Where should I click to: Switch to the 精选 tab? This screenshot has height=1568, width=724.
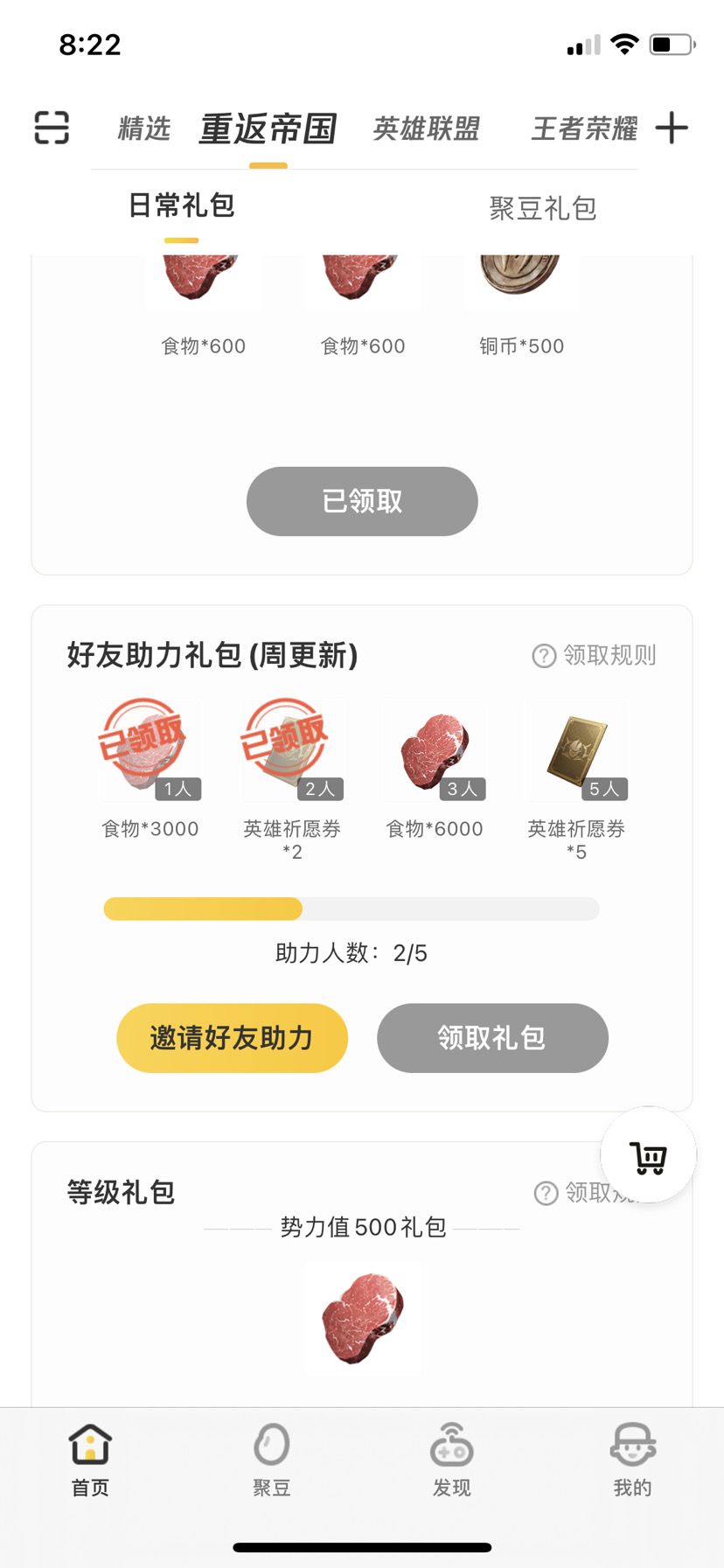[144, 129]
